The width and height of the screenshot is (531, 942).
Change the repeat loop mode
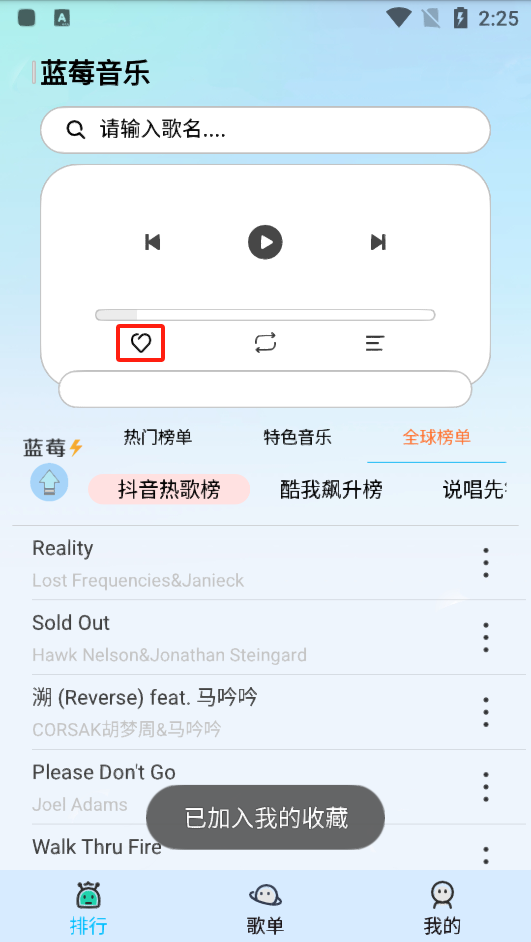pos(265,343)
